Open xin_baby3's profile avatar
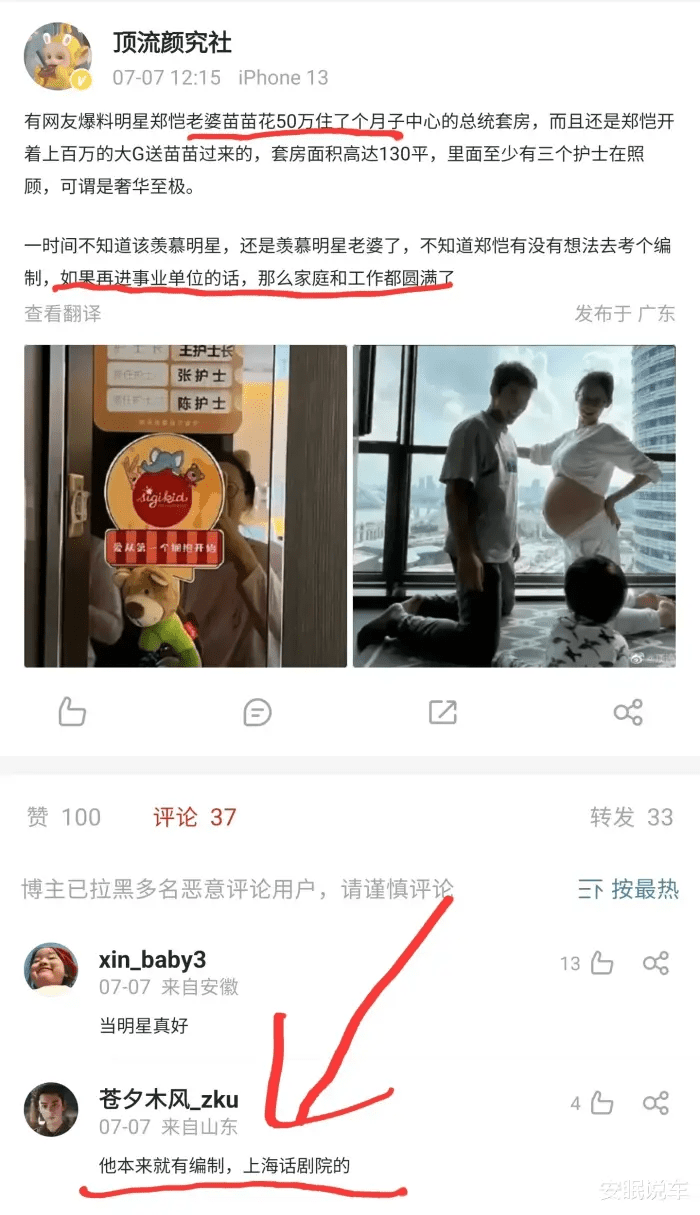Image resolution: width=700 pixels, height=1215 pixels. point(50,969)
